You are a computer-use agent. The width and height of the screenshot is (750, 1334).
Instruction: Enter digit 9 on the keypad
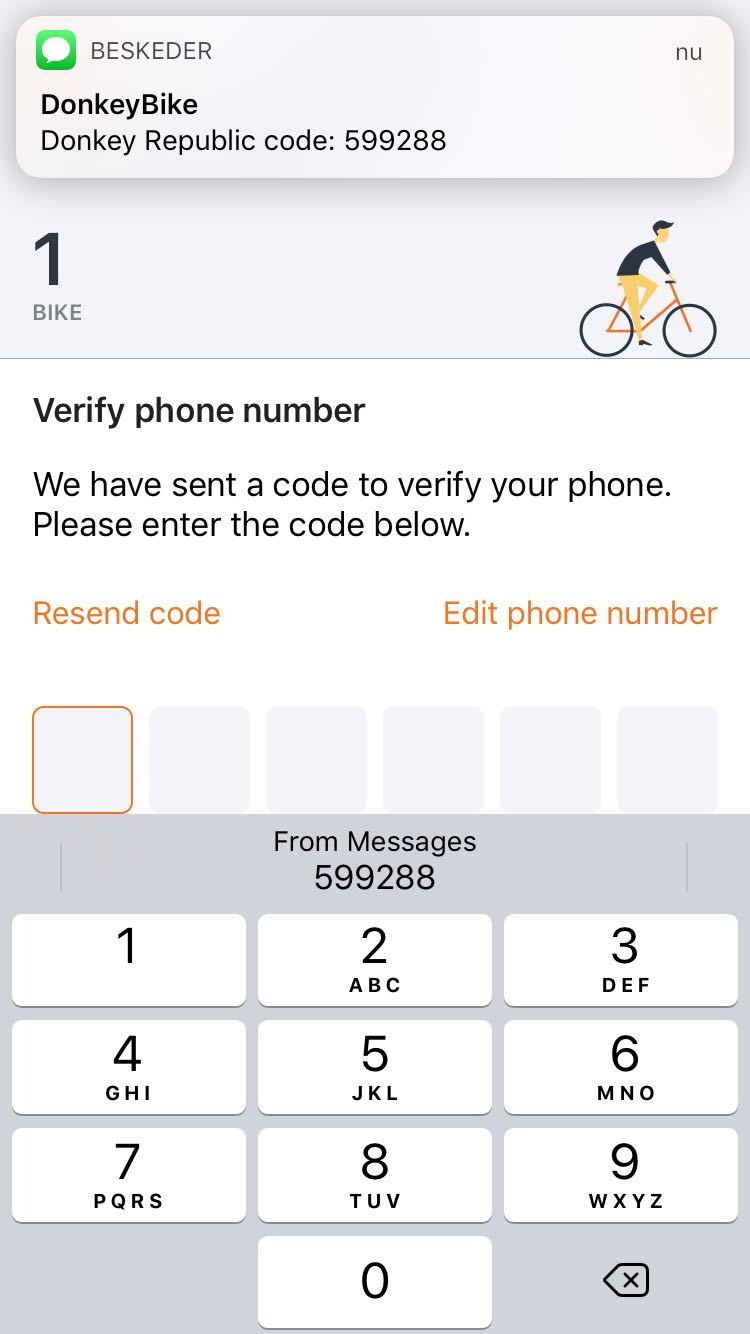click(621, 1174)
